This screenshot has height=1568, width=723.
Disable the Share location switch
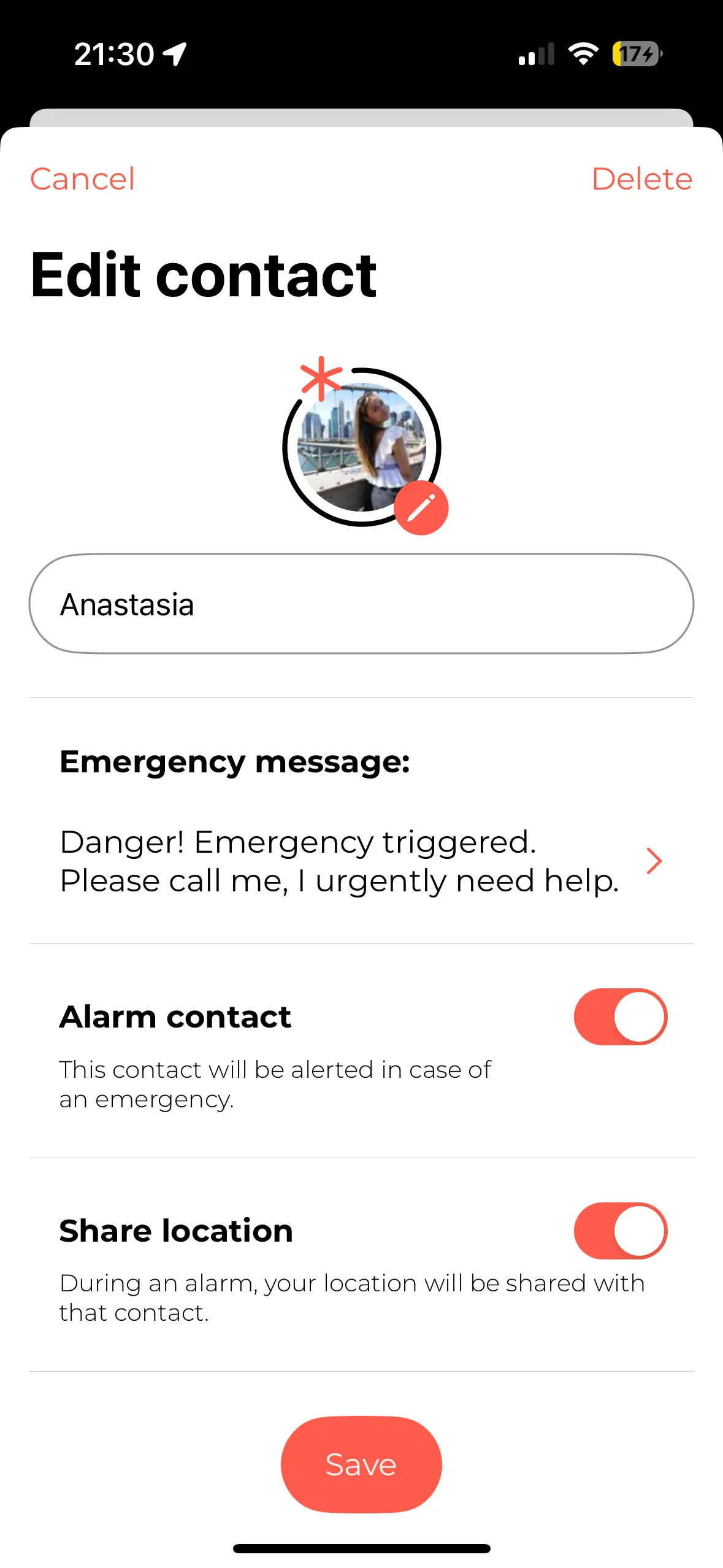pyautogui.click(x=620, y=1231)
